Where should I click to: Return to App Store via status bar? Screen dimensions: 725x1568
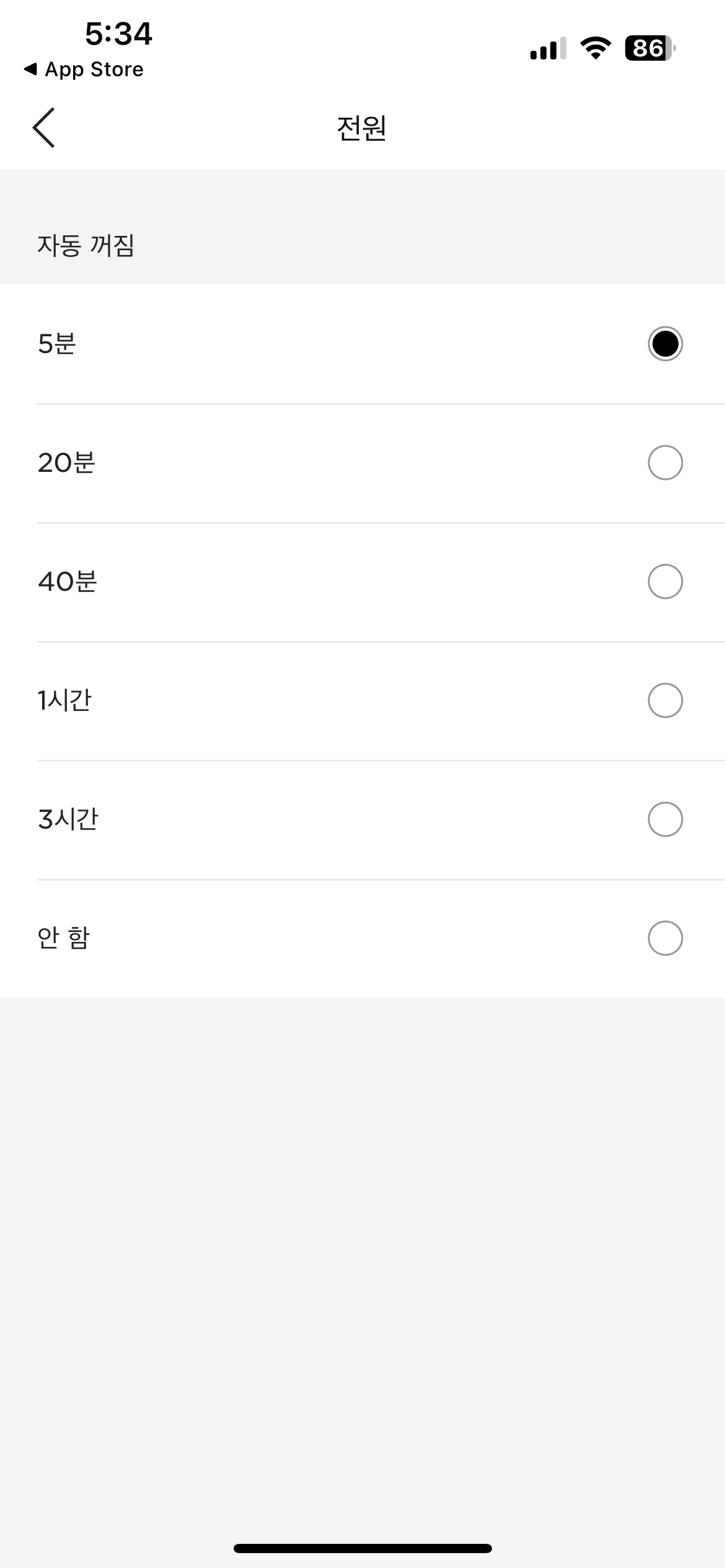(84, 69)
